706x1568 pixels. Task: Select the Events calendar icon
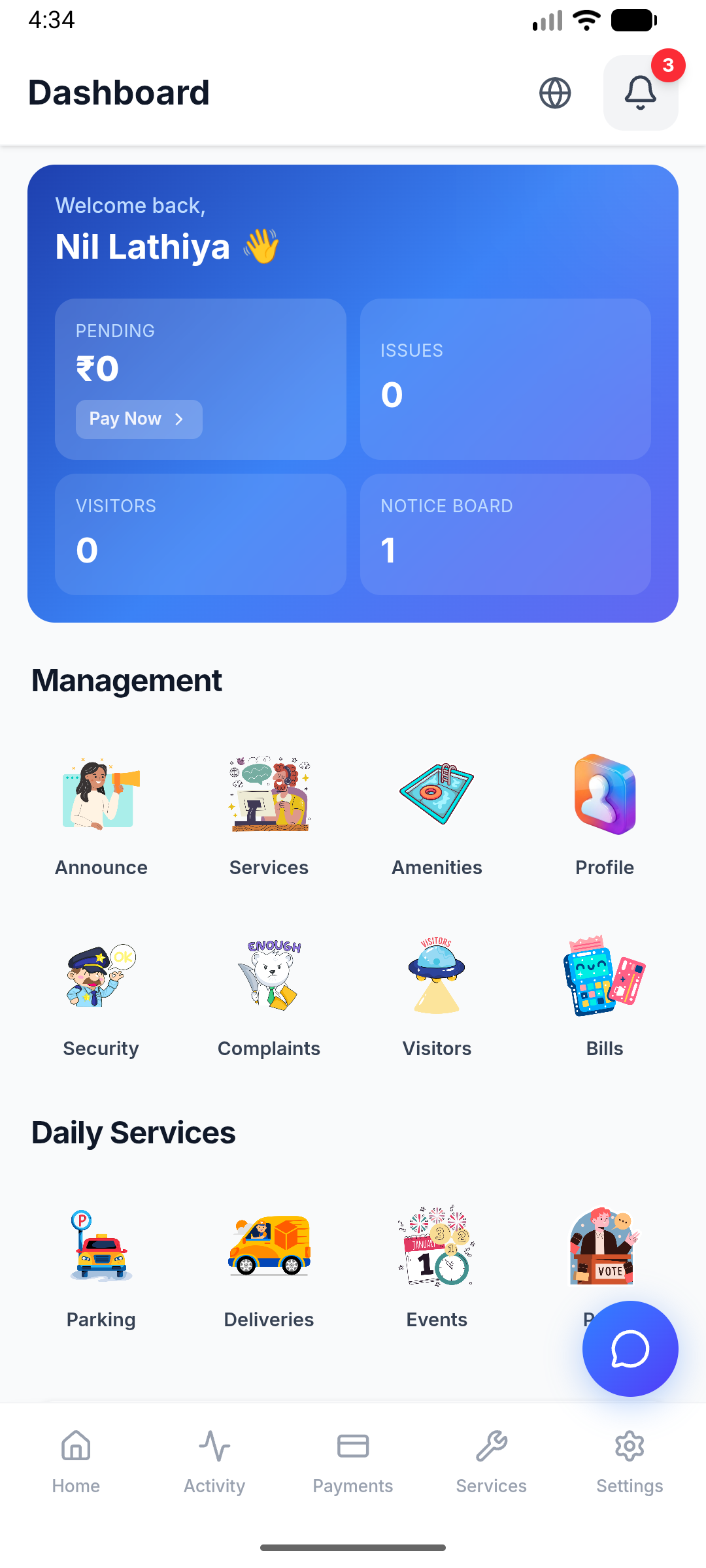[x=437, y=1248]
